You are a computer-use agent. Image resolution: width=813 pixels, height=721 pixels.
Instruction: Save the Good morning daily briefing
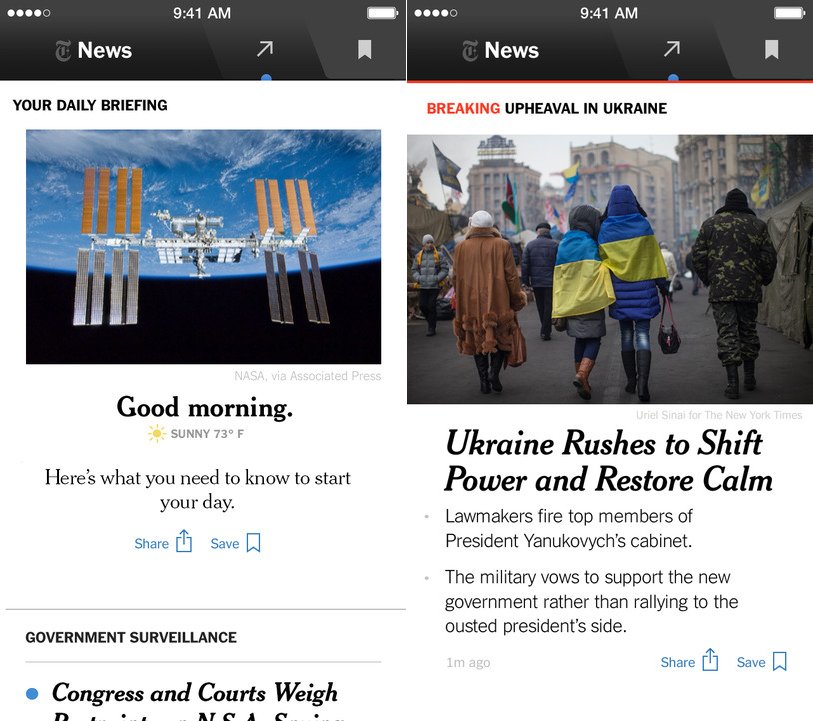[236, 543]
